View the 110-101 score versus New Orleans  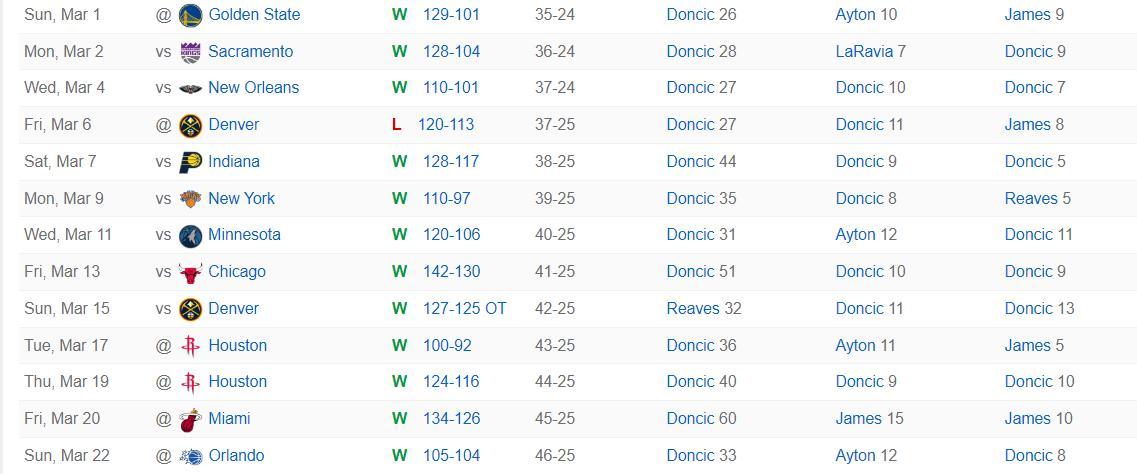pos(450,88)
